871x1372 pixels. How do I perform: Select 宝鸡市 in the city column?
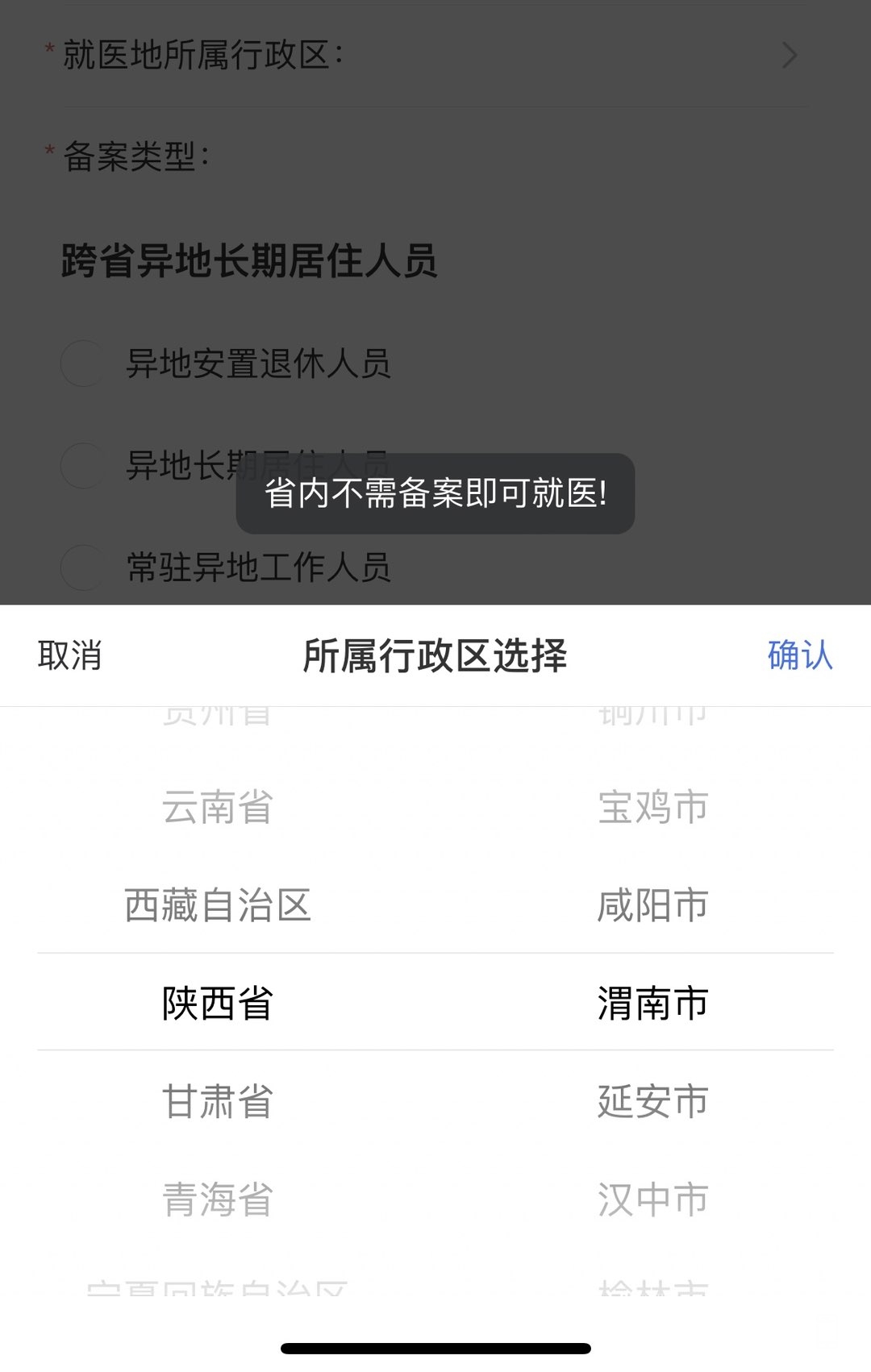[652, 807]
